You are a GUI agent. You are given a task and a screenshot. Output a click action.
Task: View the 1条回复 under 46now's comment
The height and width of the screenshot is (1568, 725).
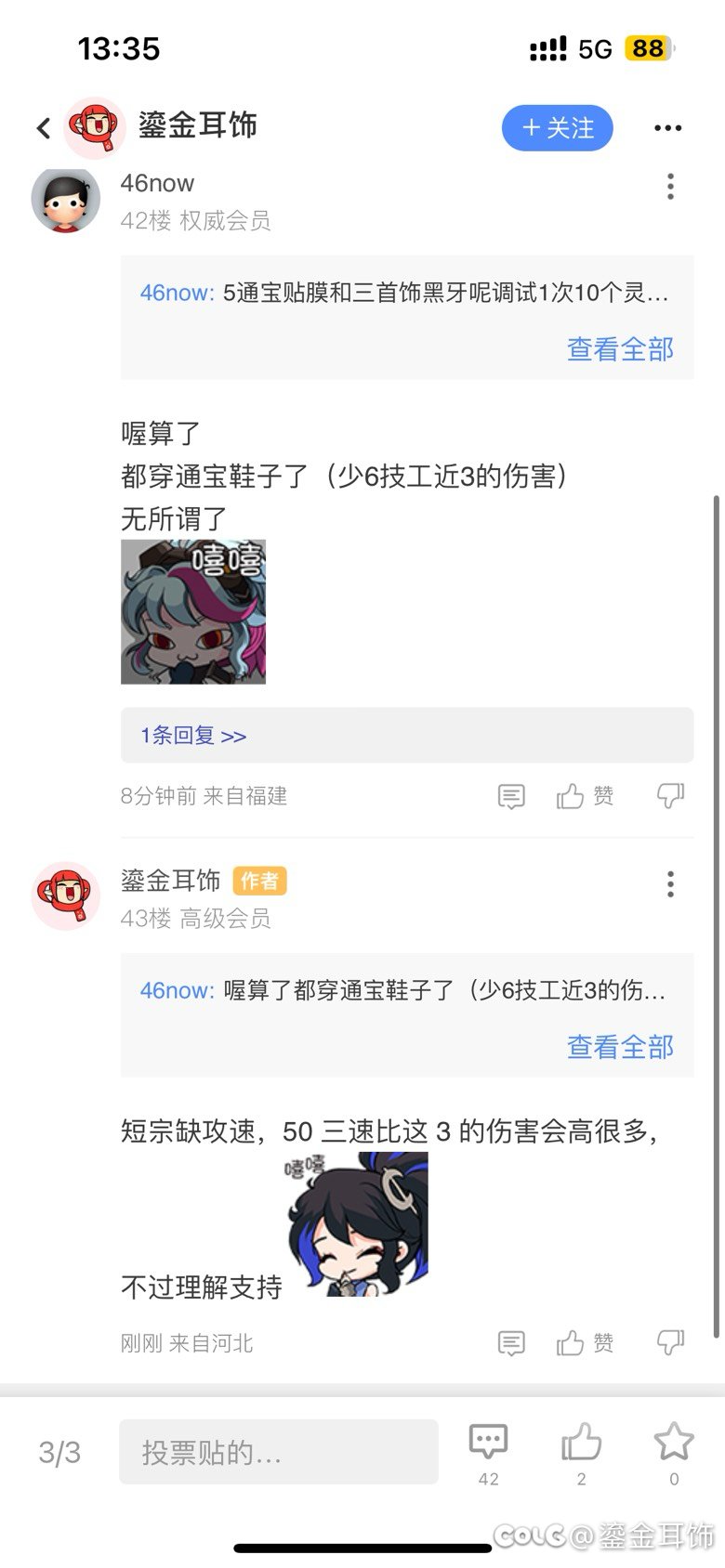click(193, 736)
